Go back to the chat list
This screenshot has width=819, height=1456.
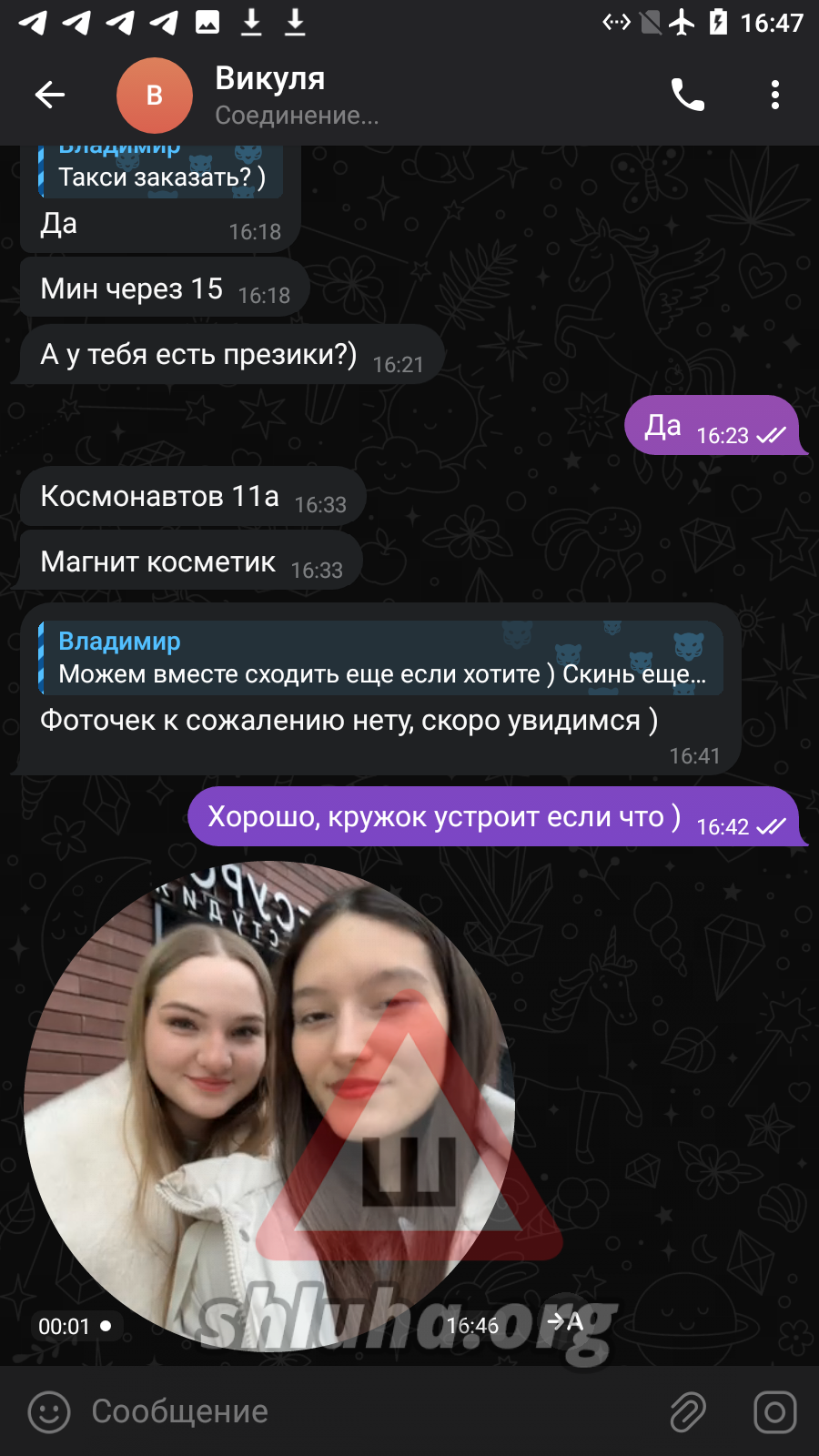[50, 95]
